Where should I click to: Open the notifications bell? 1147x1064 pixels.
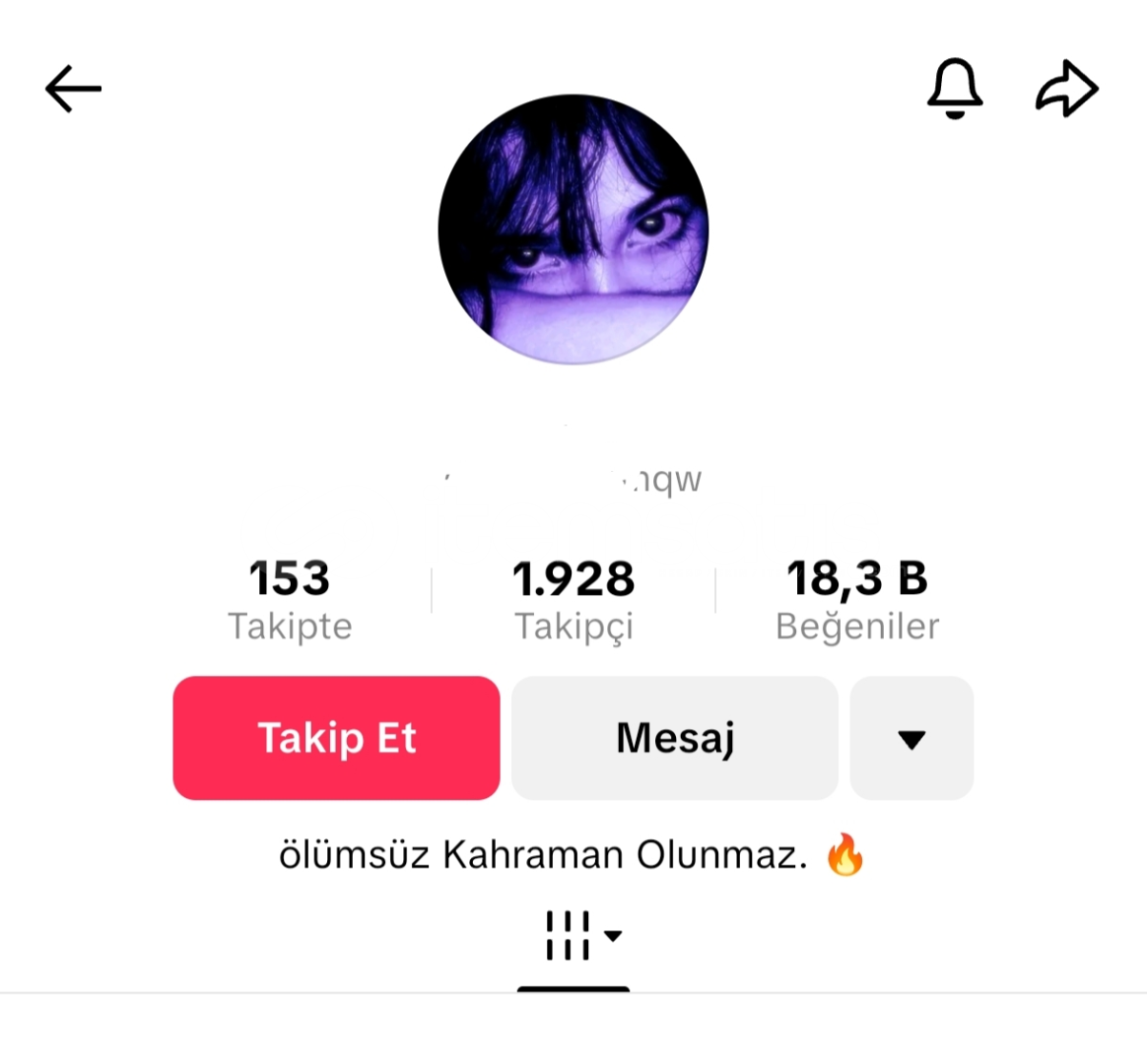(954, 89)
